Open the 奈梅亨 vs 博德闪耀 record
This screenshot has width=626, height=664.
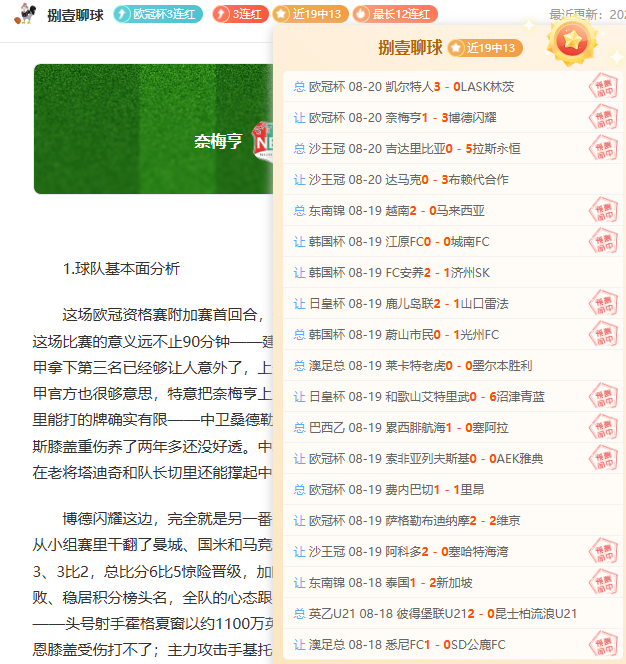[453, 117]
